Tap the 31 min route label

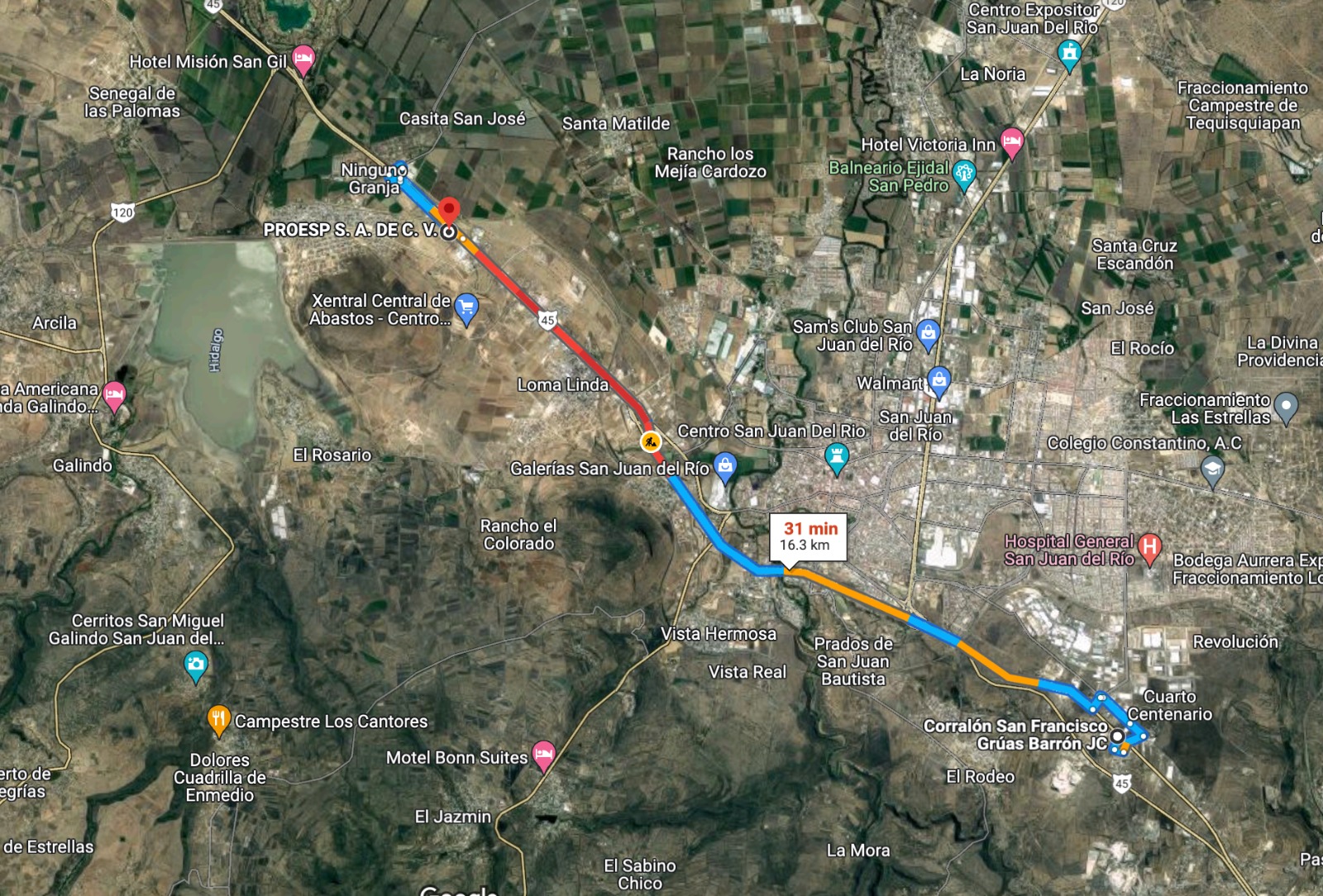pos(808,536)
